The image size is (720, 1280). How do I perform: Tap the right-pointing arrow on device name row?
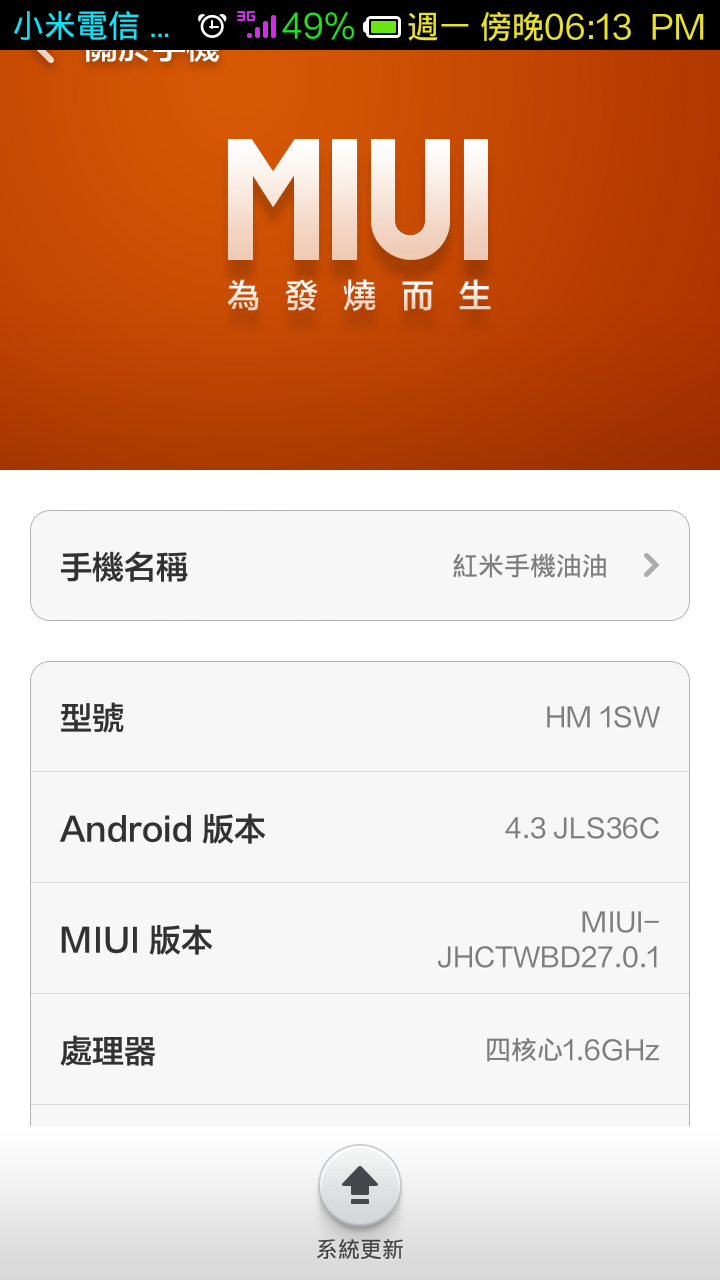tap(651, 566)
